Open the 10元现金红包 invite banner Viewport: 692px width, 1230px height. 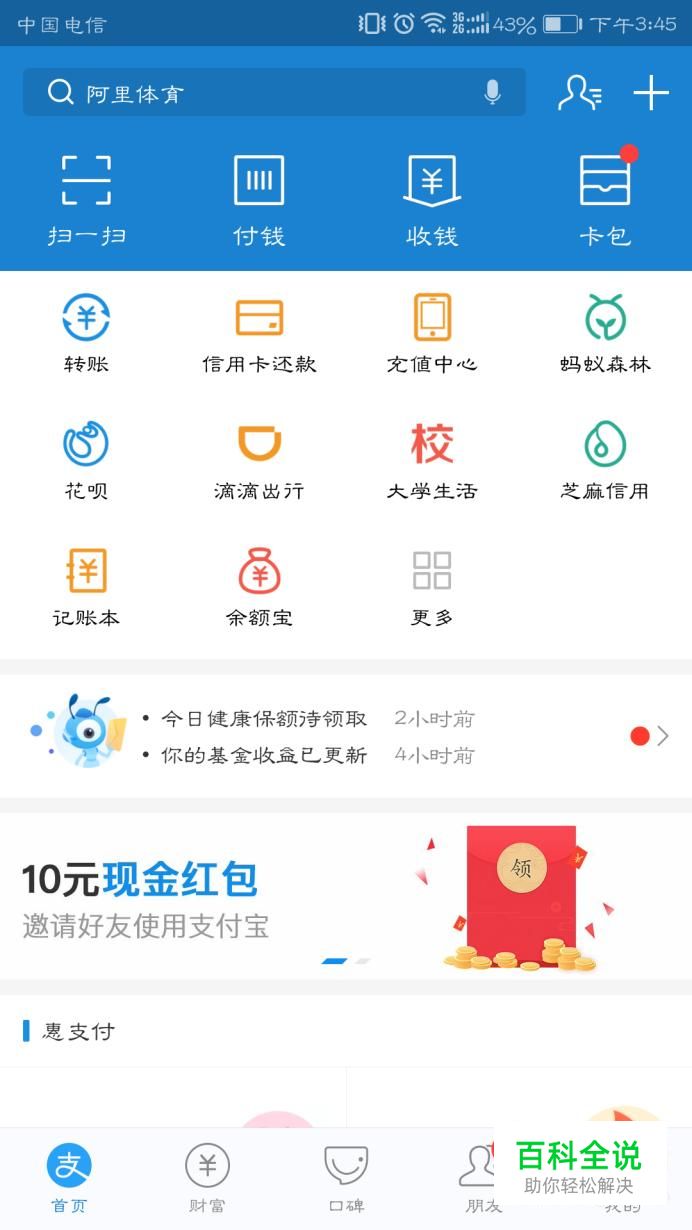[346, 895]
